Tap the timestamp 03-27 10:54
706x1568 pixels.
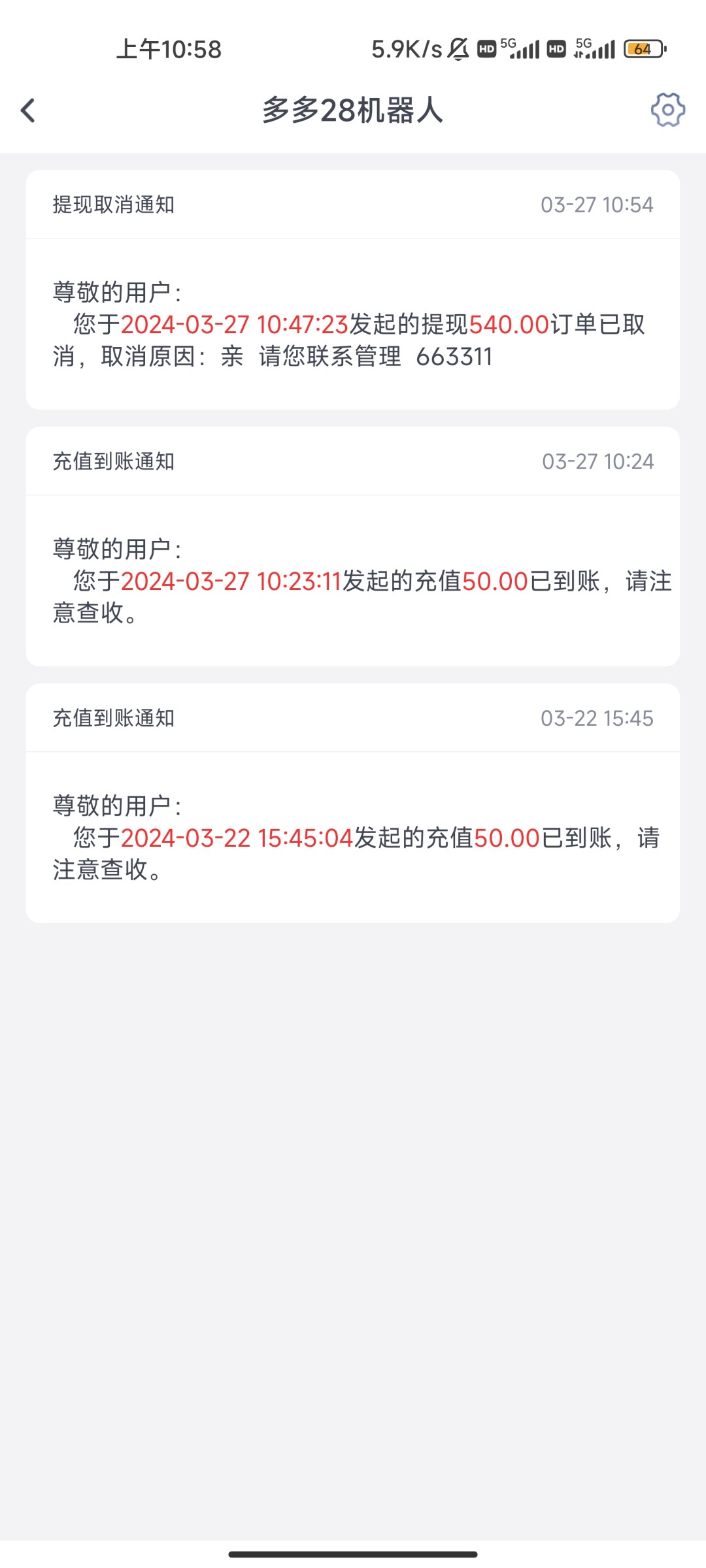598,204
